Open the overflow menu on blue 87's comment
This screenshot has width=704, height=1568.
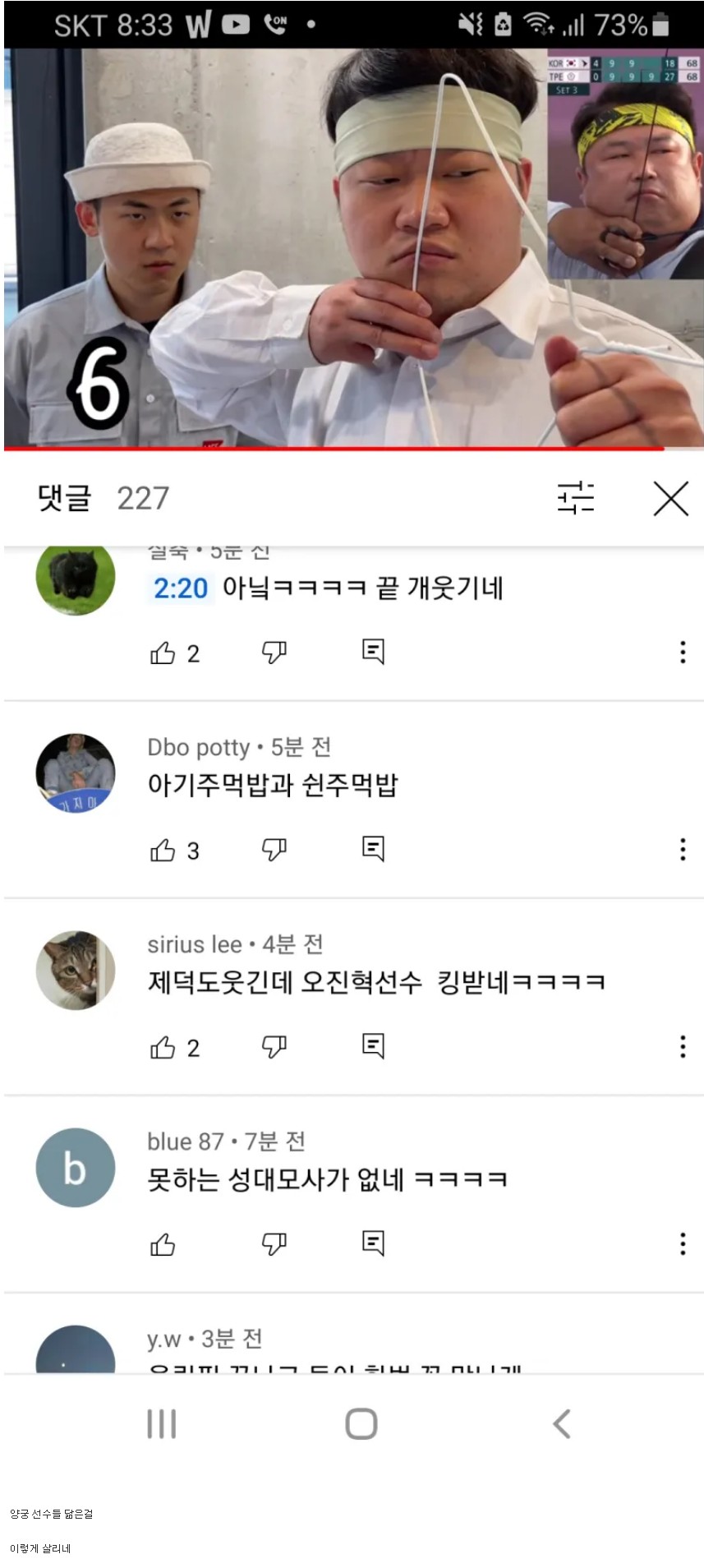click(x=682, y=1243)
